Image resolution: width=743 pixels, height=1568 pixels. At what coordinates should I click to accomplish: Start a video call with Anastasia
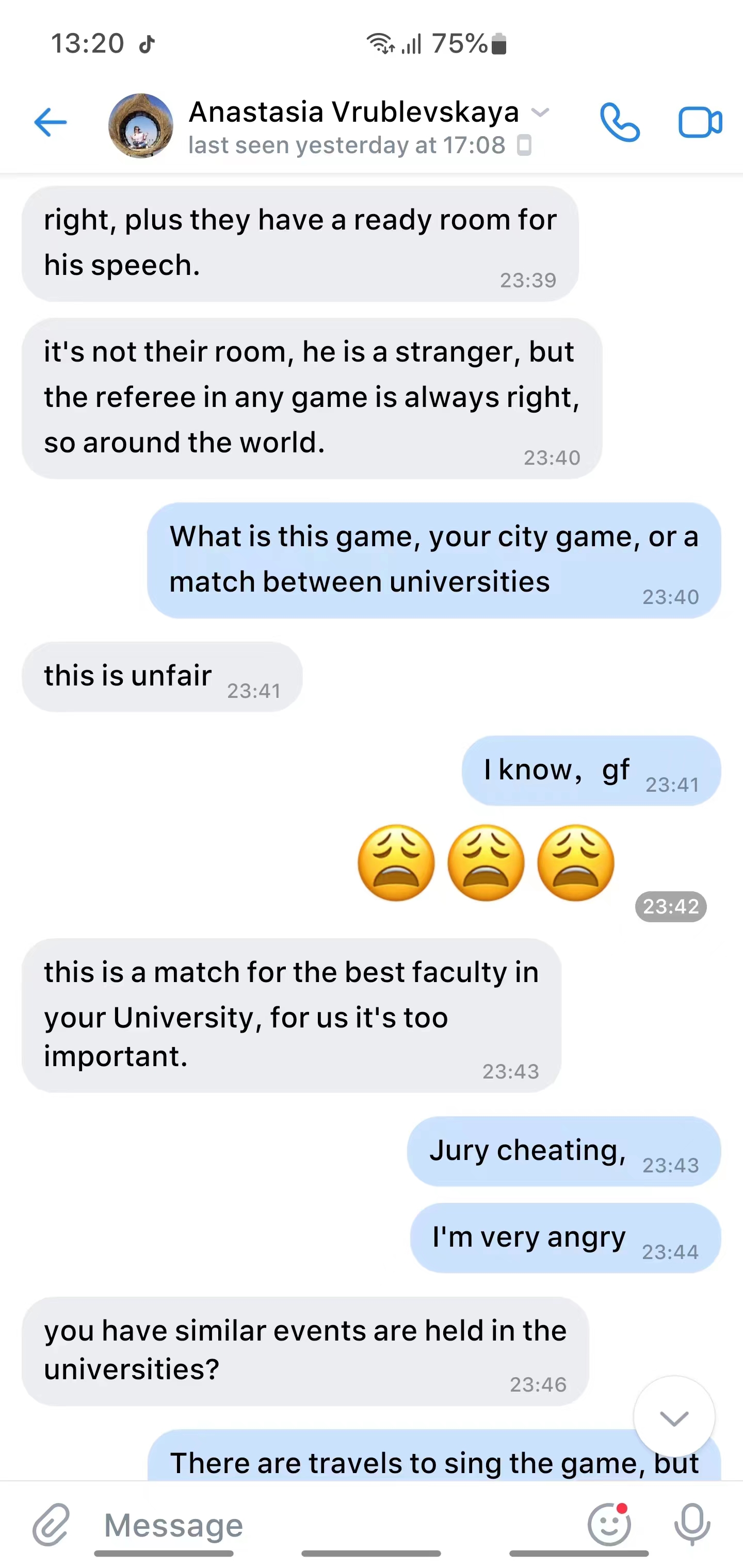point(700,122)
